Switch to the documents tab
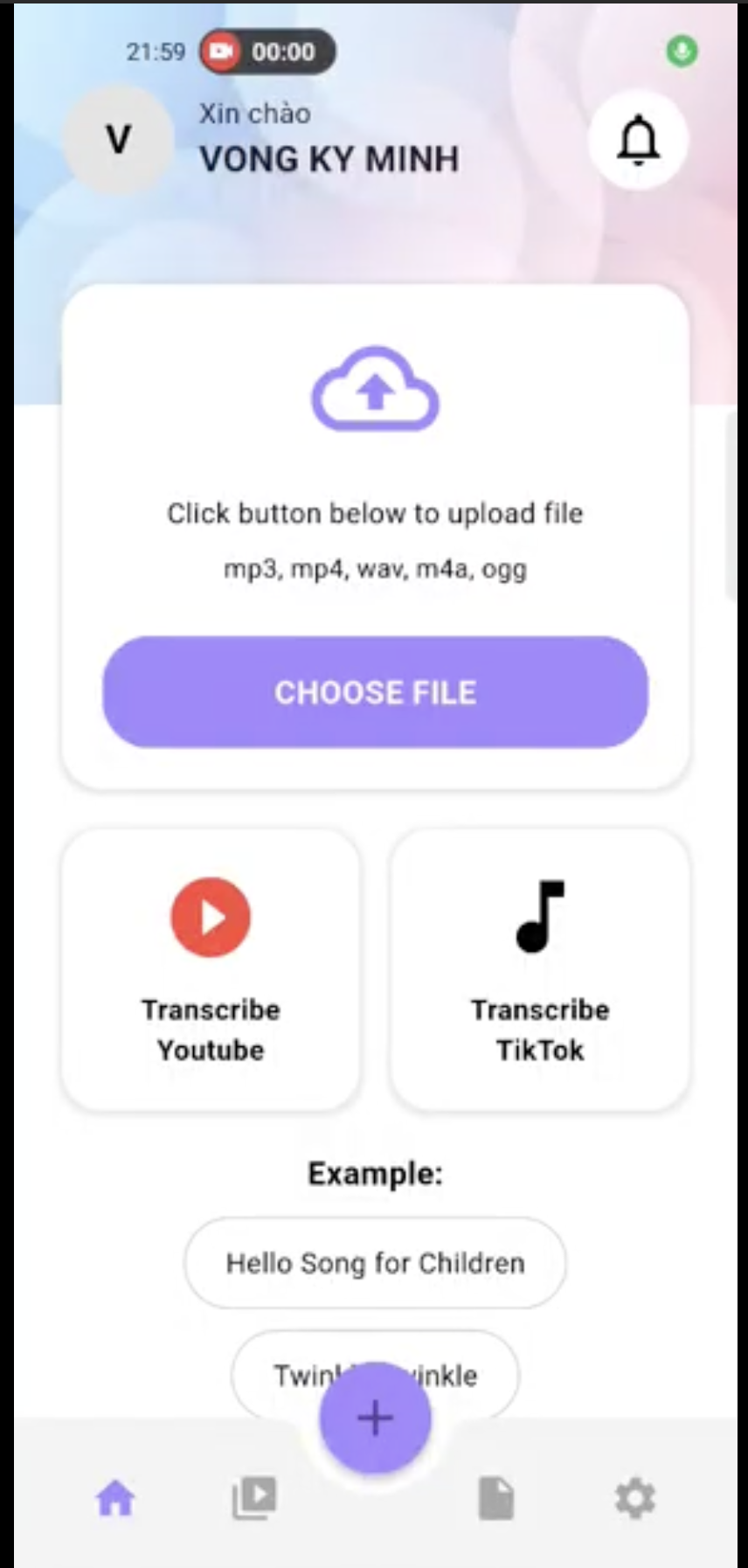 click(x=496, y=1498)
